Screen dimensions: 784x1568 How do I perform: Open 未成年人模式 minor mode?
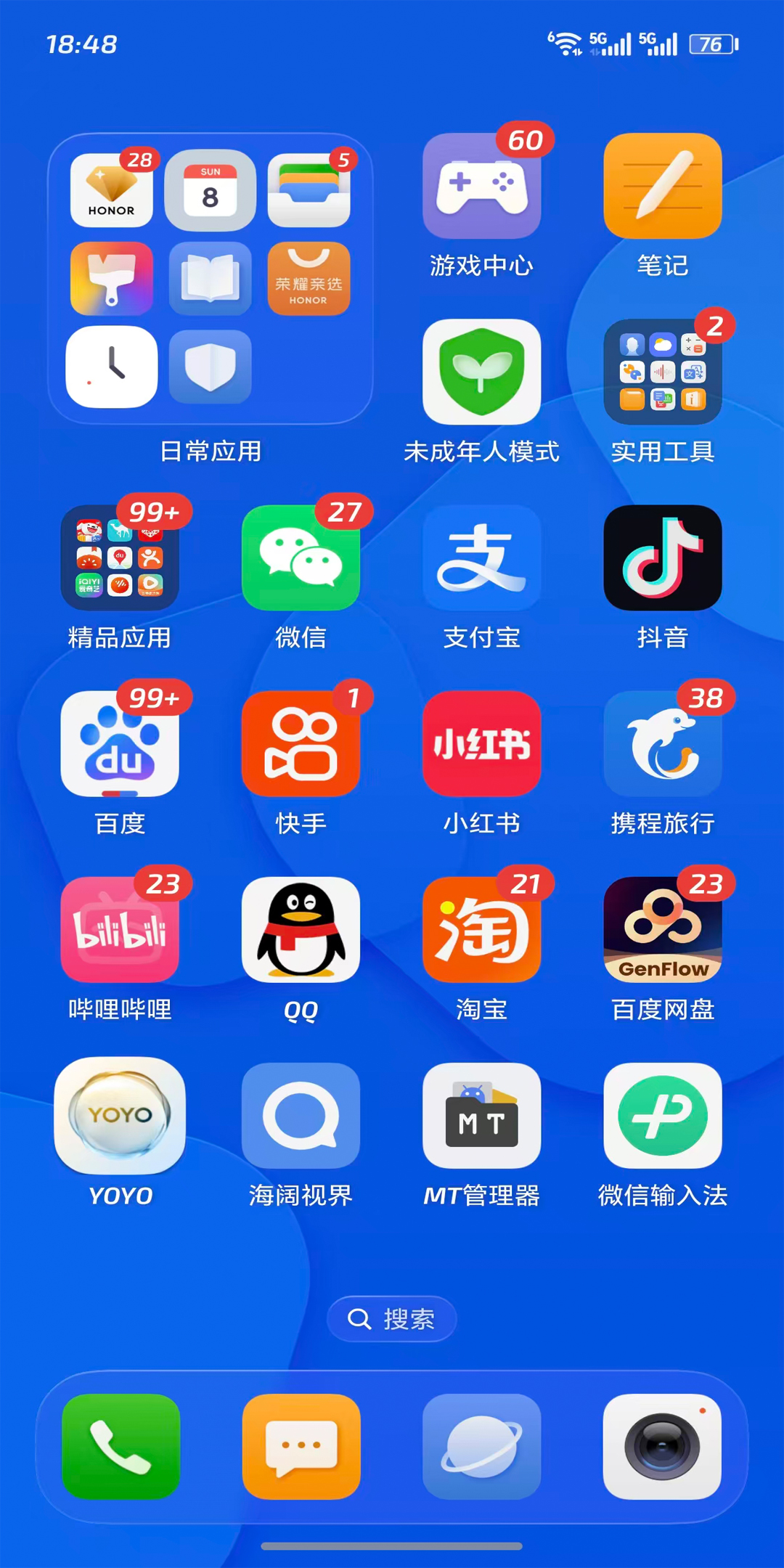click(481, 372)
